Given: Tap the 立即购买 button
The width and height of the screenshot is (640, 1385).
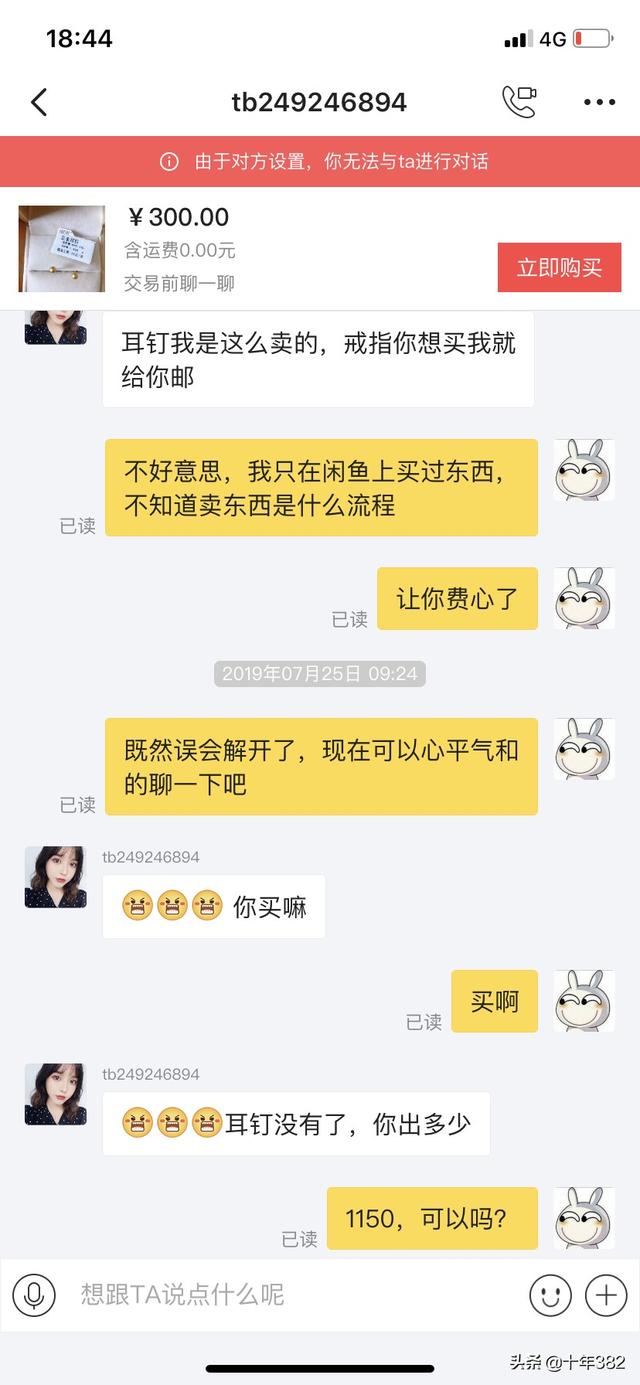Looking at the screenshot, I should pyautogui.click(x=559, y=267).
